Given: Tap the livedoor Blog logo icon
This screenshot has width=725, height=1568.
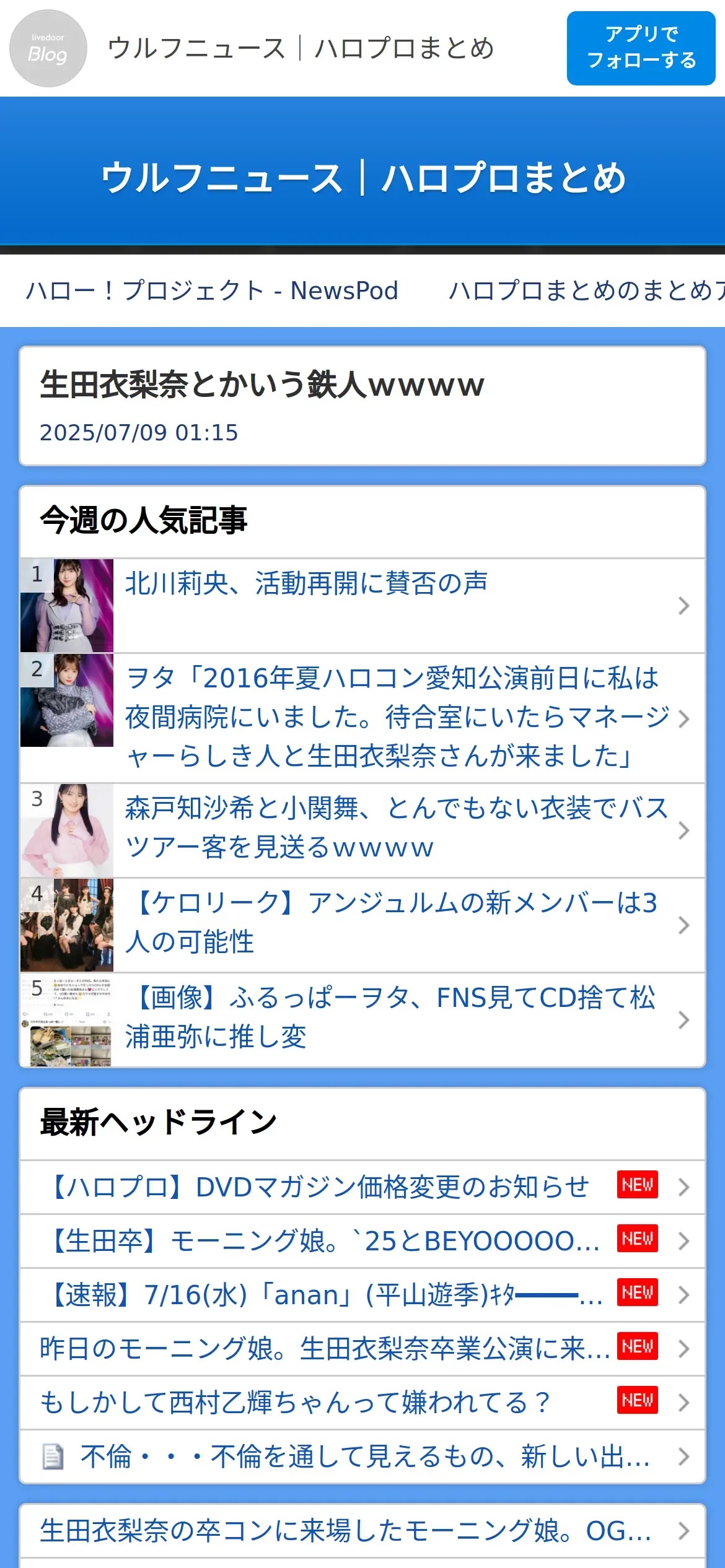Looking at the screenshot, I should pos(48,48).
